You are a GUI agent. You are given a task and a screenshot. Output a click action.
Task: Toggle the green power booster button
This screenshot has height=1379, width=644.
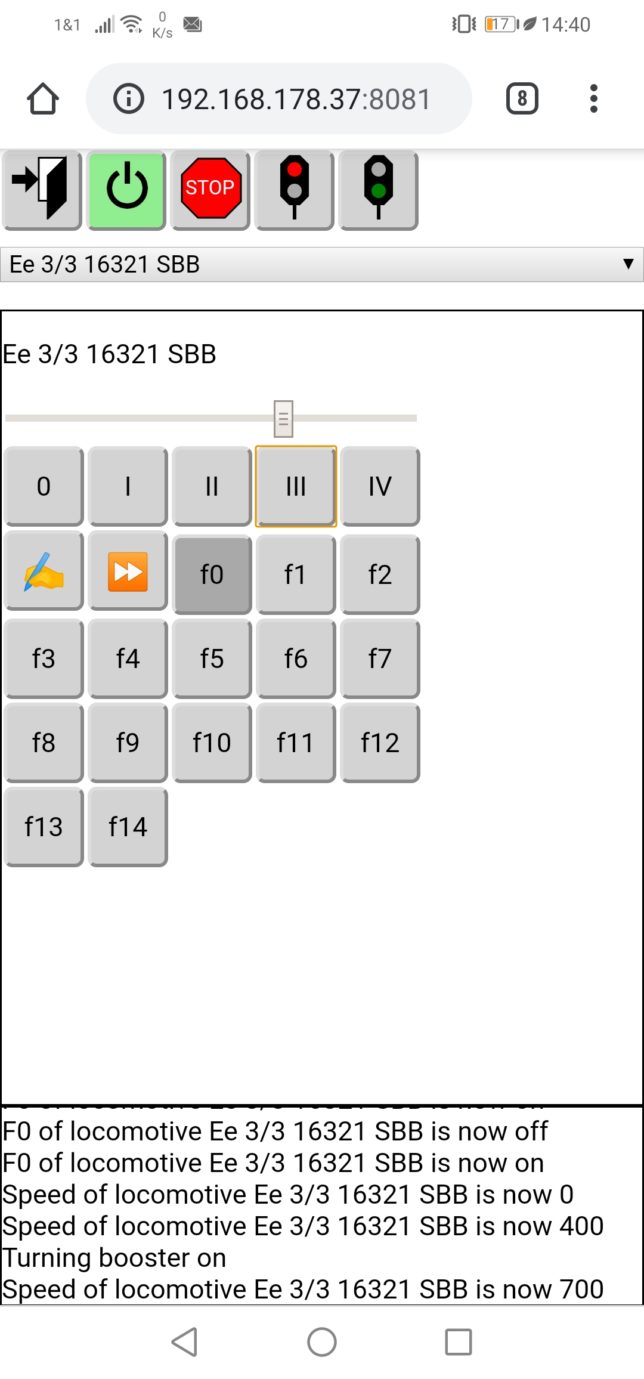click(126, 189)
